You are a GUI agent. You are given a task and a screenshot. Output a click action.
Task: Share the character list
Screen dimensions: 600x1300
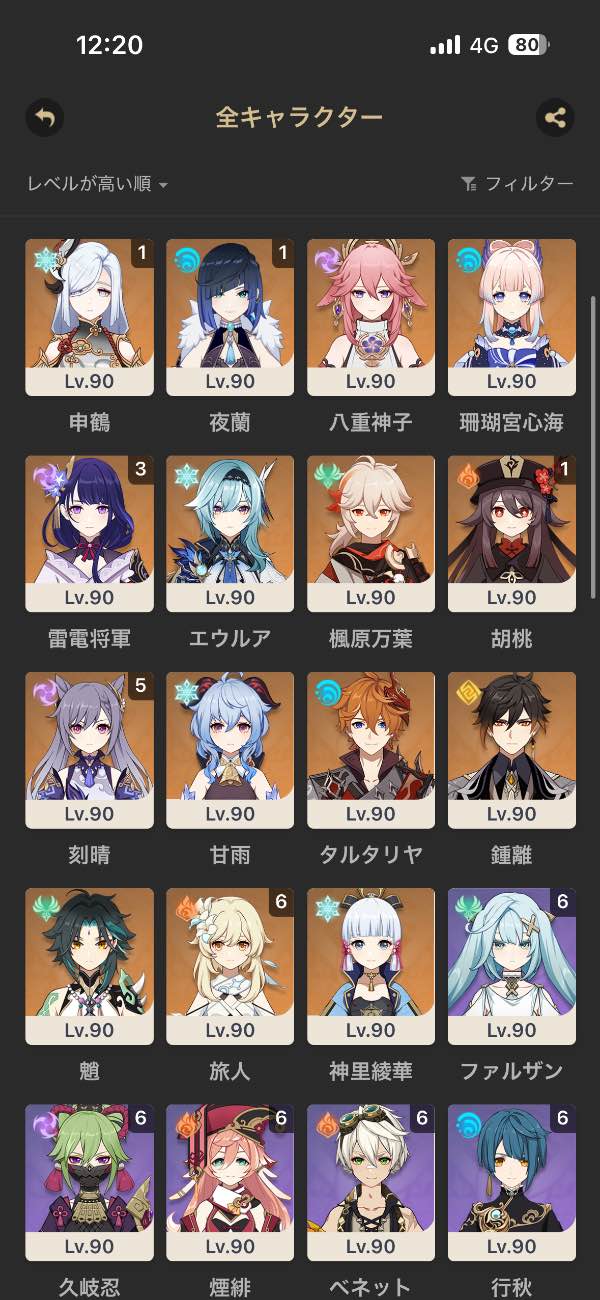point(555,118)
